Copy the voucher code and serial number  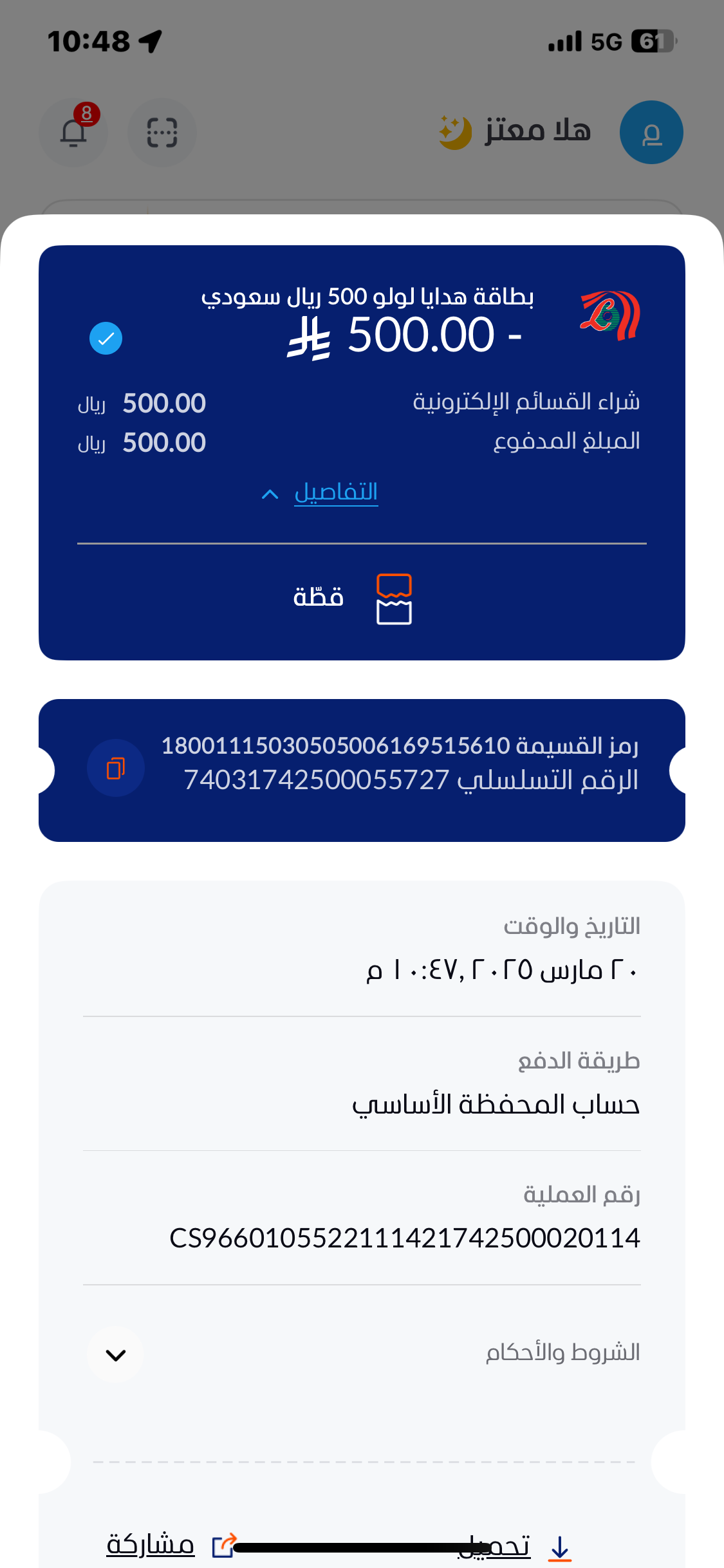116,768
